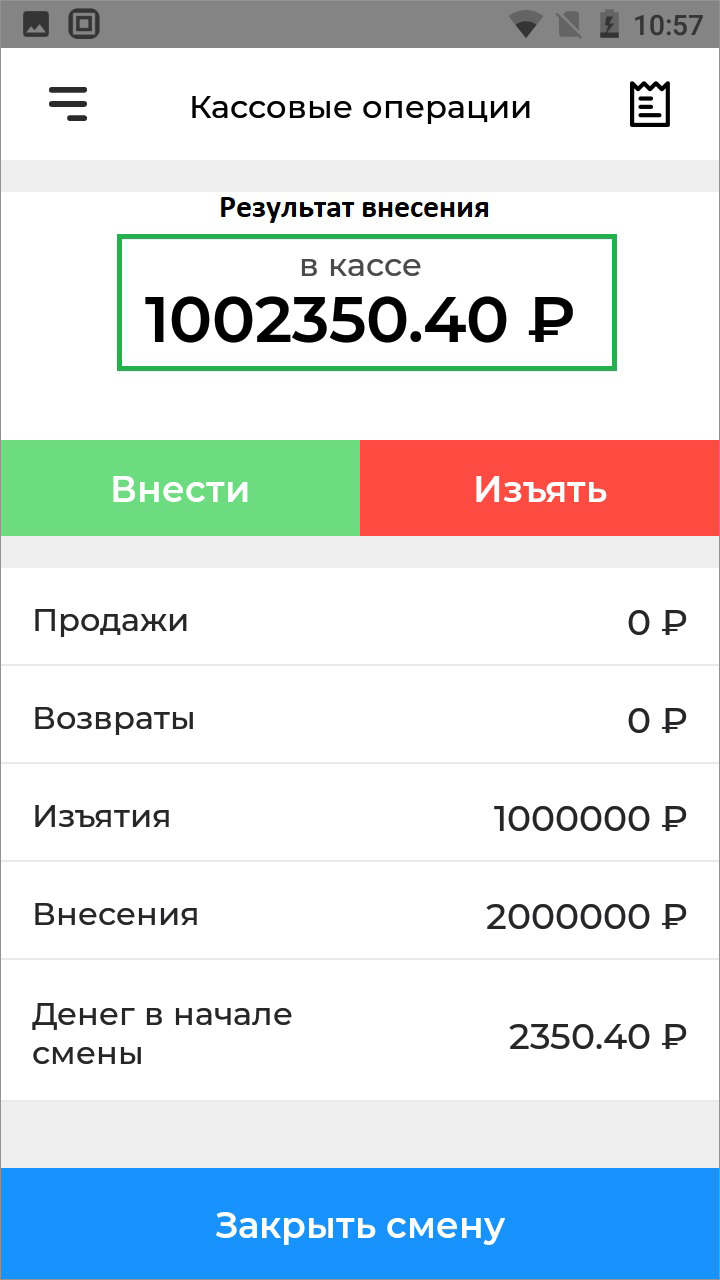Tap the Результат внесения heading

(x=355, y=207)
